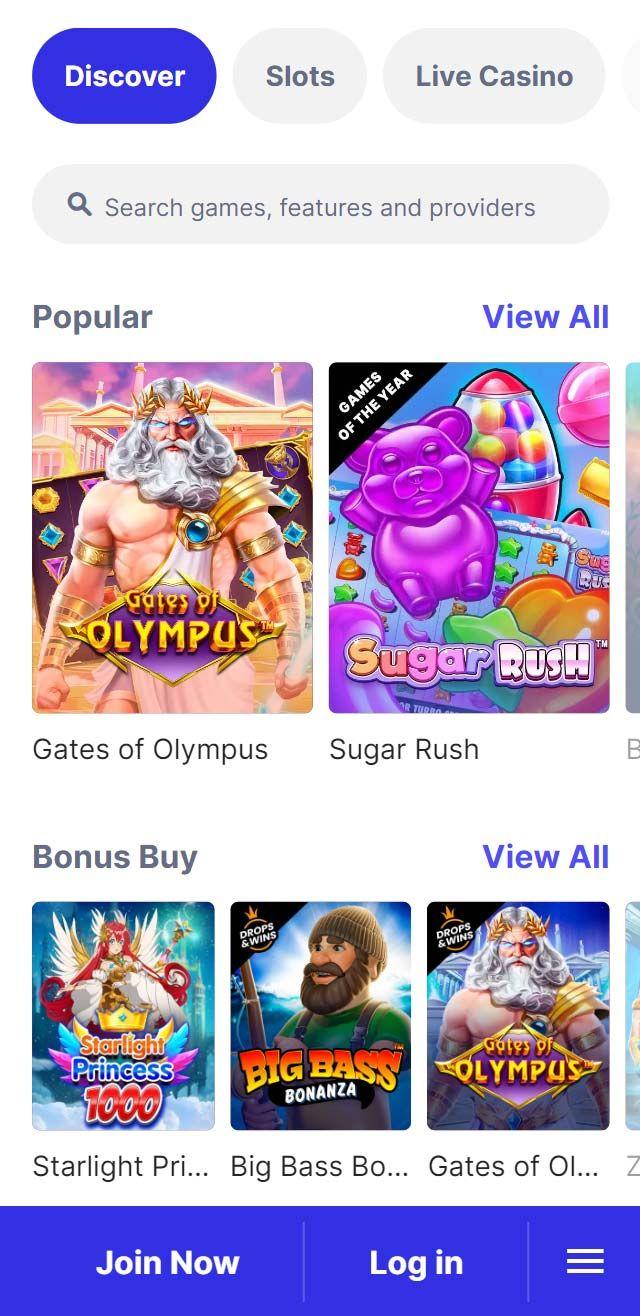
Task: Open Big Bass Bonanza game
Action: pyautogui.click(x=321, y=1016)
